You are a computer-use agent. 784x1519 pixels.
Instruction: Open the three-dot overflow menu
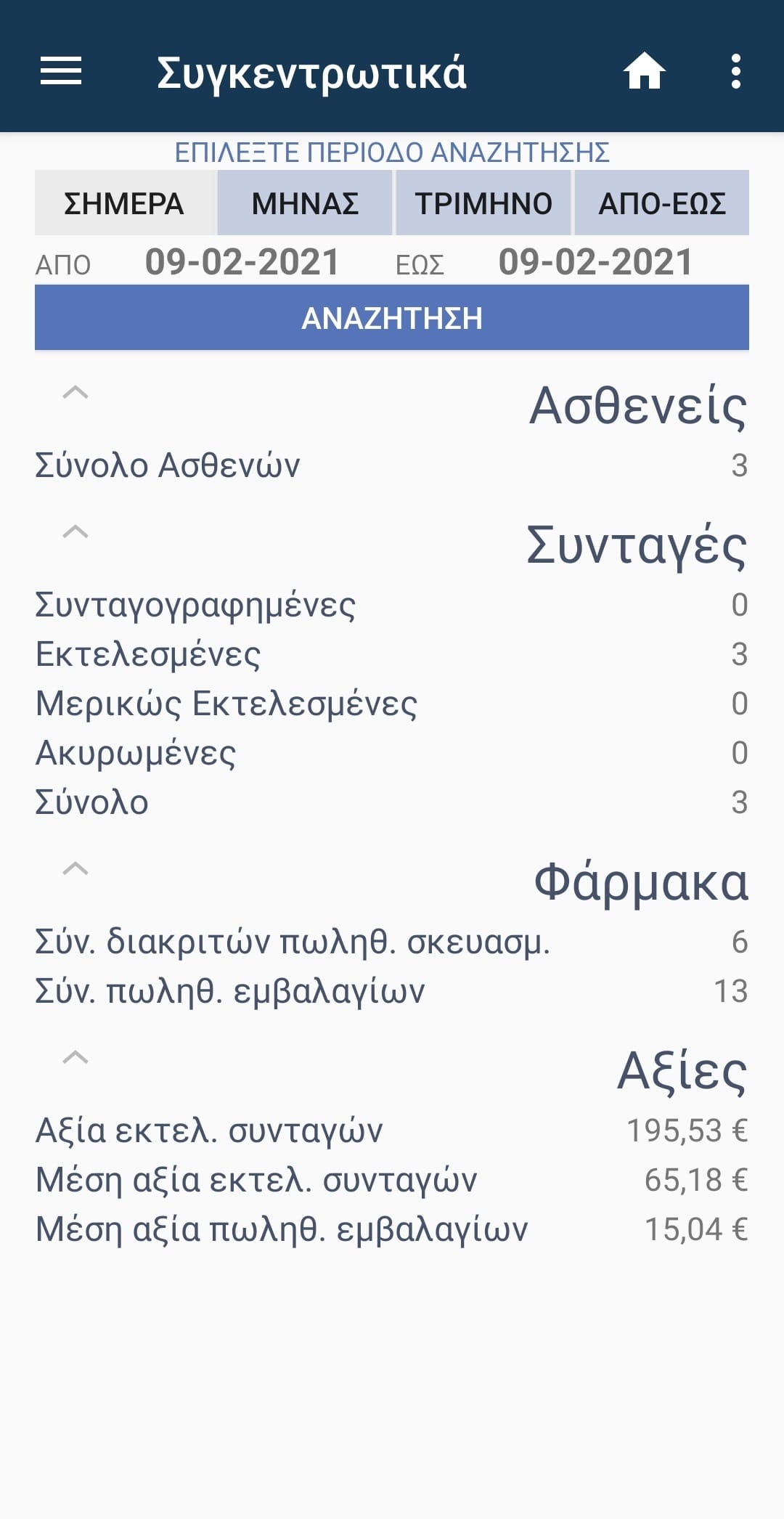pyautogui.click(x=736, y=71)
